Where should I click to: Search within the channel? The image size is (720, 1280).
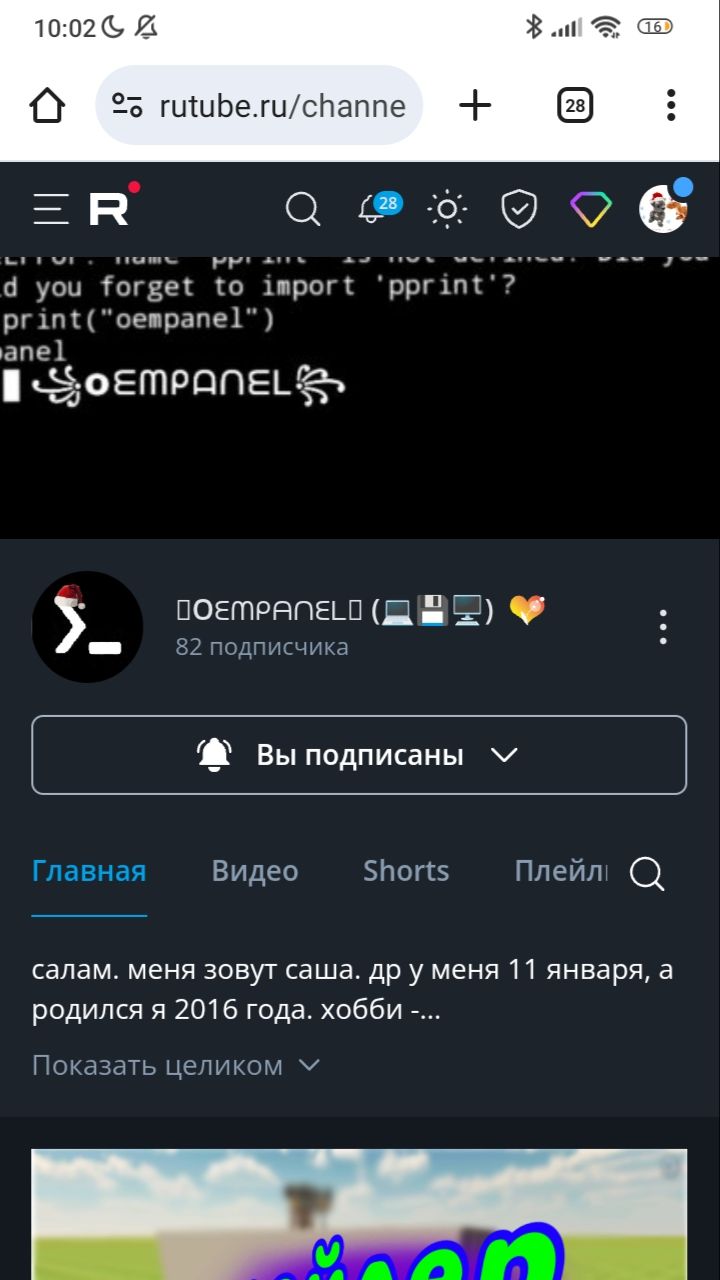tap(647, 874)
